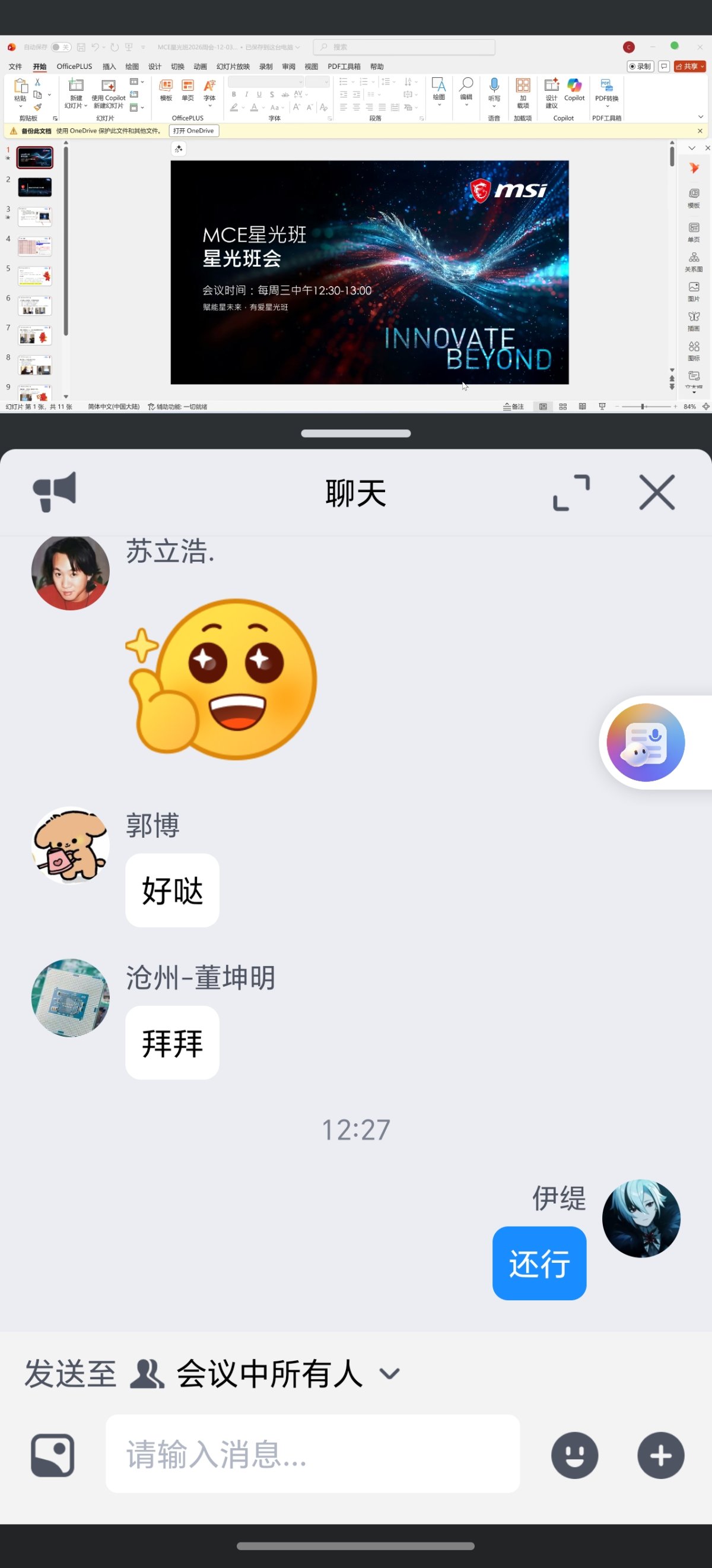Click the megaphone announcement icon in chat
The width and height of the screenshot is (712, 1568).
pyautogui.click(x=53, y=492)
